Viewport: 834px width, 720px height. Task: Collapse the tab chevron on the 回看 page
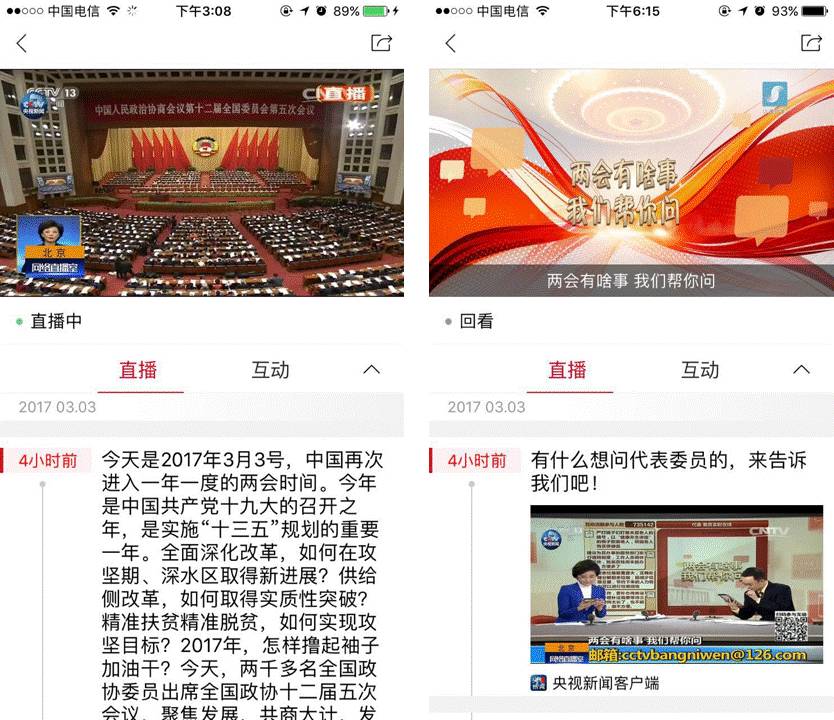[801, 370]
